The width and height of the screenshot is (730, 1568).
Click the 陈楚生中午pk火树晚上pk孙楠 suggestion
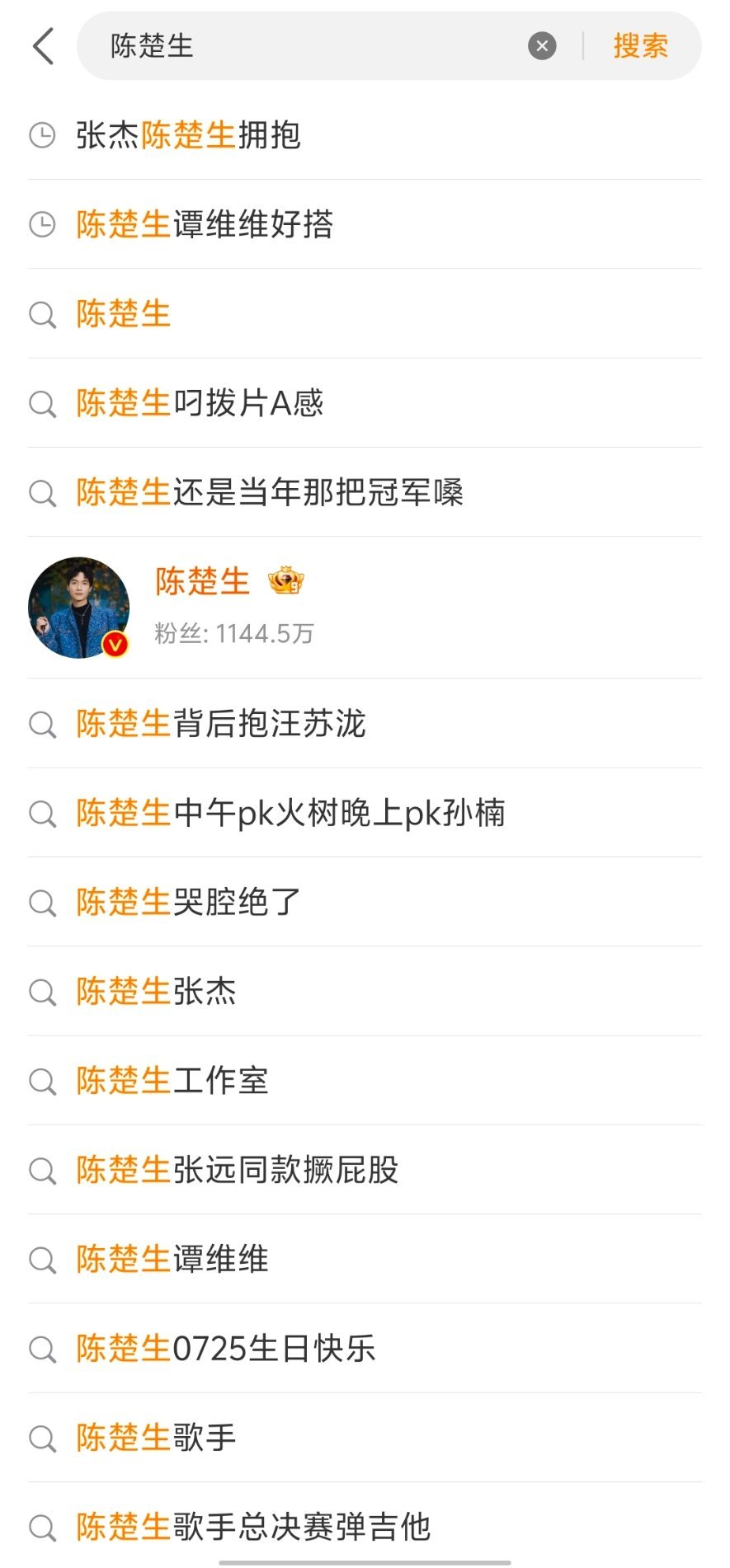click(290, 813)
